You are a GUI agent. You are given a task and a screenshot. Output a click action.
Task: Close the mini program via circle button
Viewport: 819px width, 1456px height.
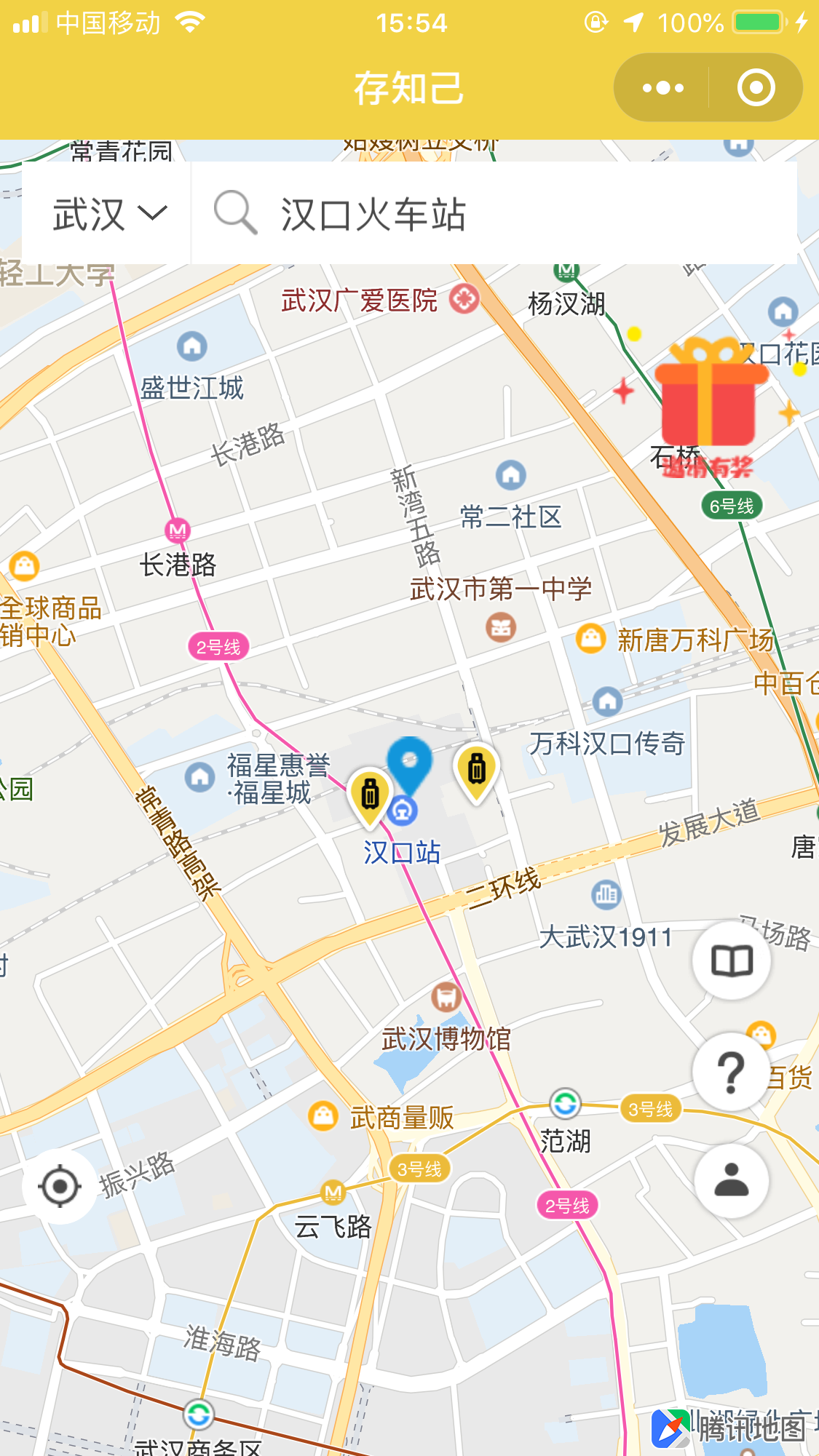[756, 88]
